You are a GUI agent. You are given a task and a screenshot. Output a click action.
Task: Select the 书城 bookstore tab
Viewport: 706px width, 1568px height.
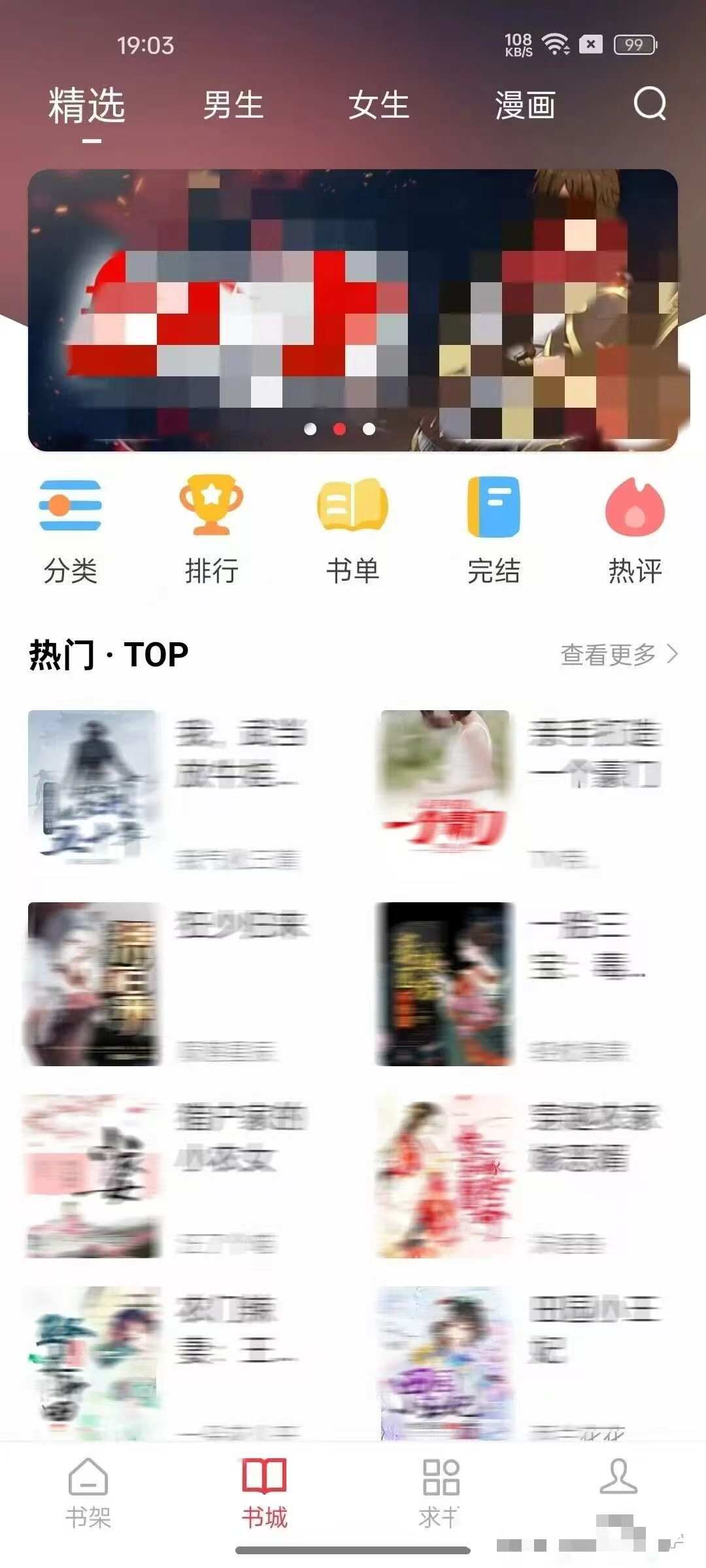point(264,1494)
